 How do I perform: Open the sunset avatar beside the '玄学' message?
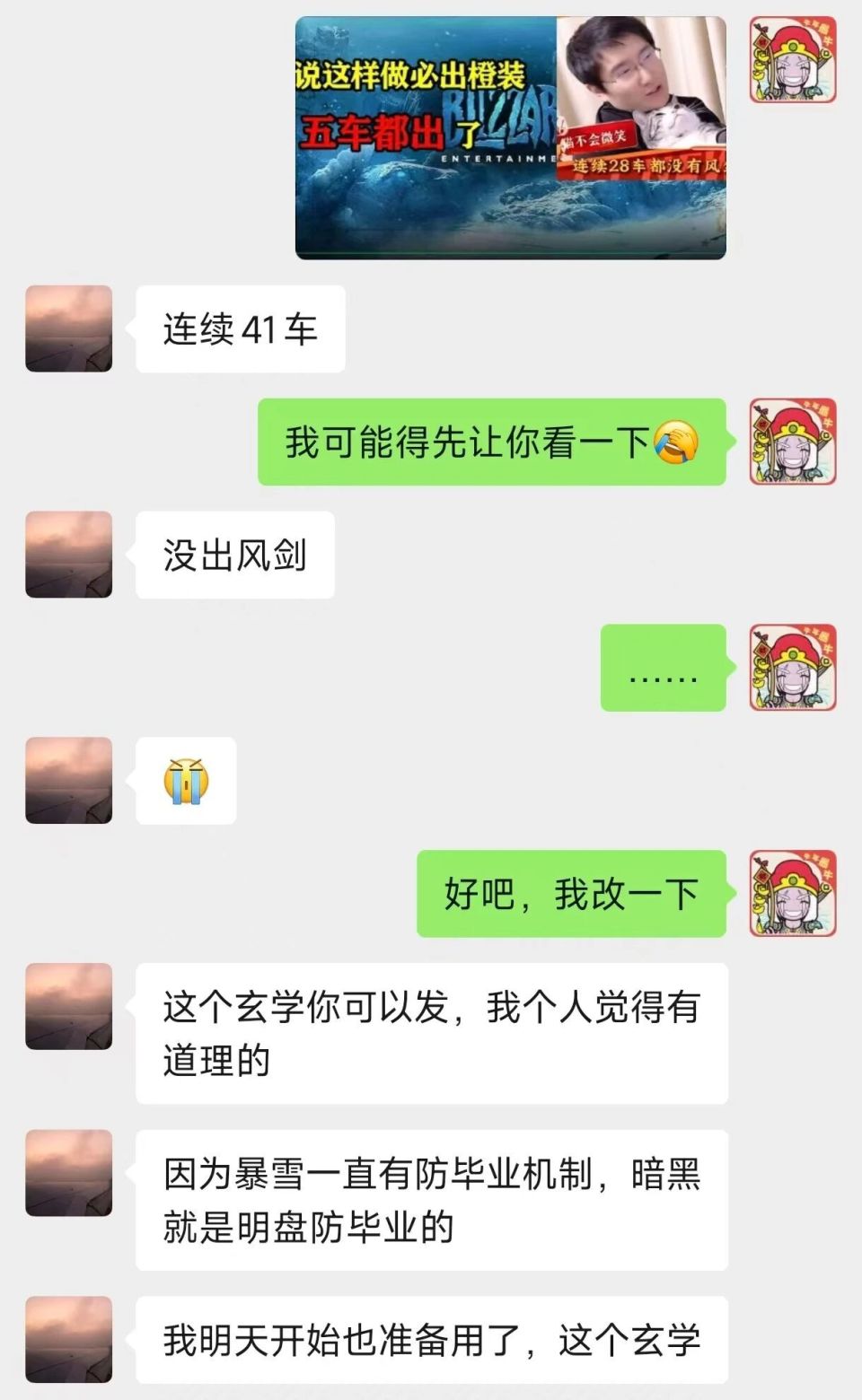point(69,1005)
